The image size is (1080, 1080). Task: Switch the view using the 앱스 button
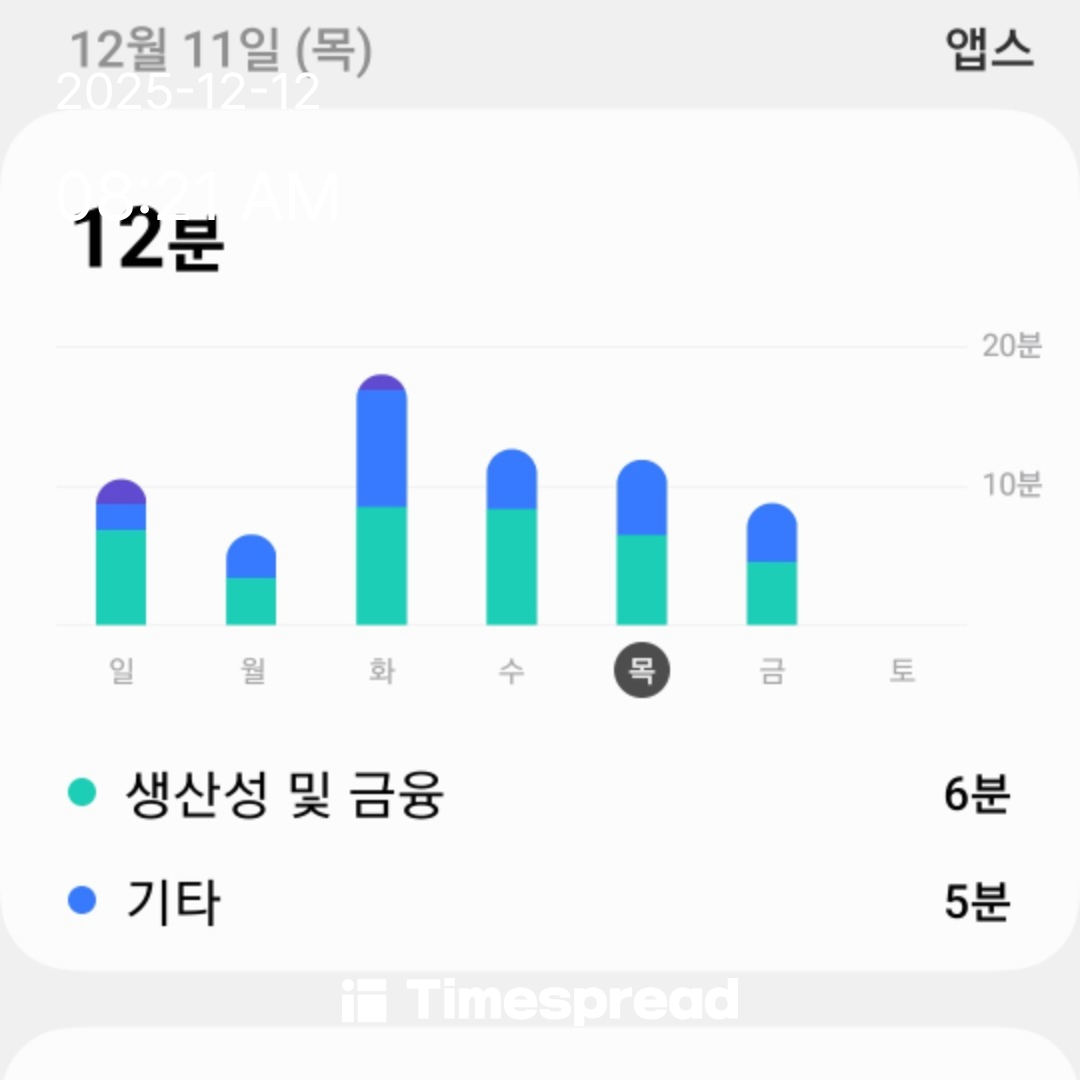click(988, 50)
